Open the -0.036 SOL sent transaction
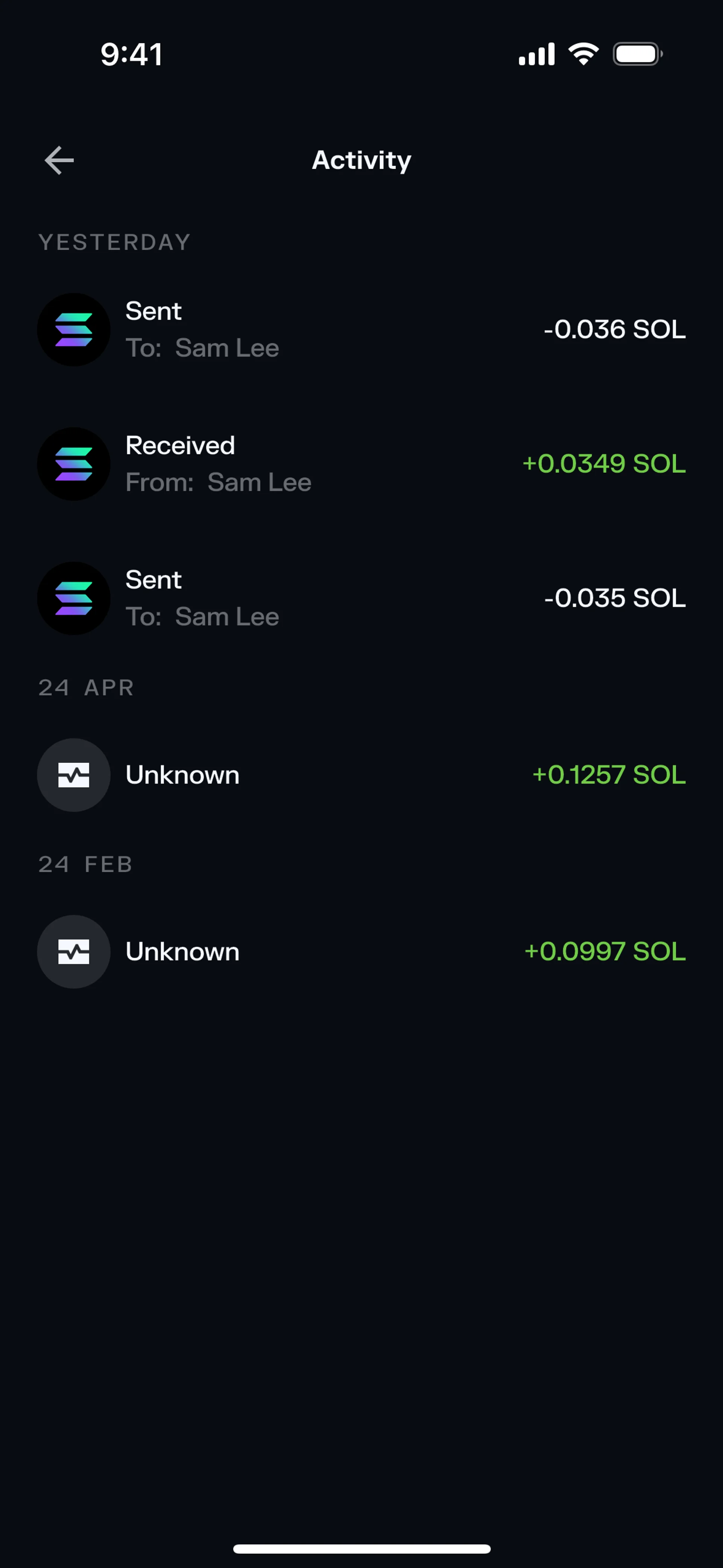The height and width of the screenshot is (1568, 723). click(361, 330)
